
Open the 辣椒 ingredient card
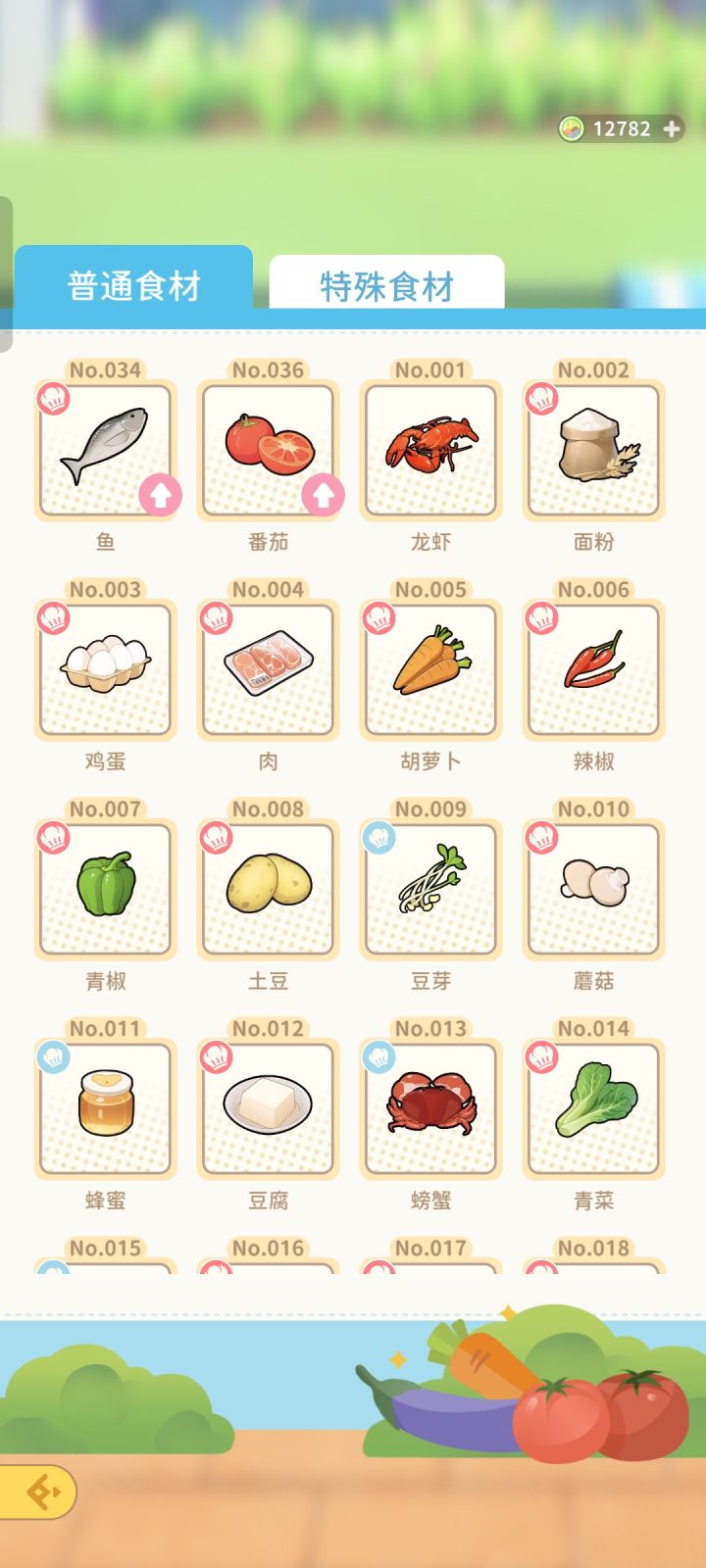tap(593, 669)
